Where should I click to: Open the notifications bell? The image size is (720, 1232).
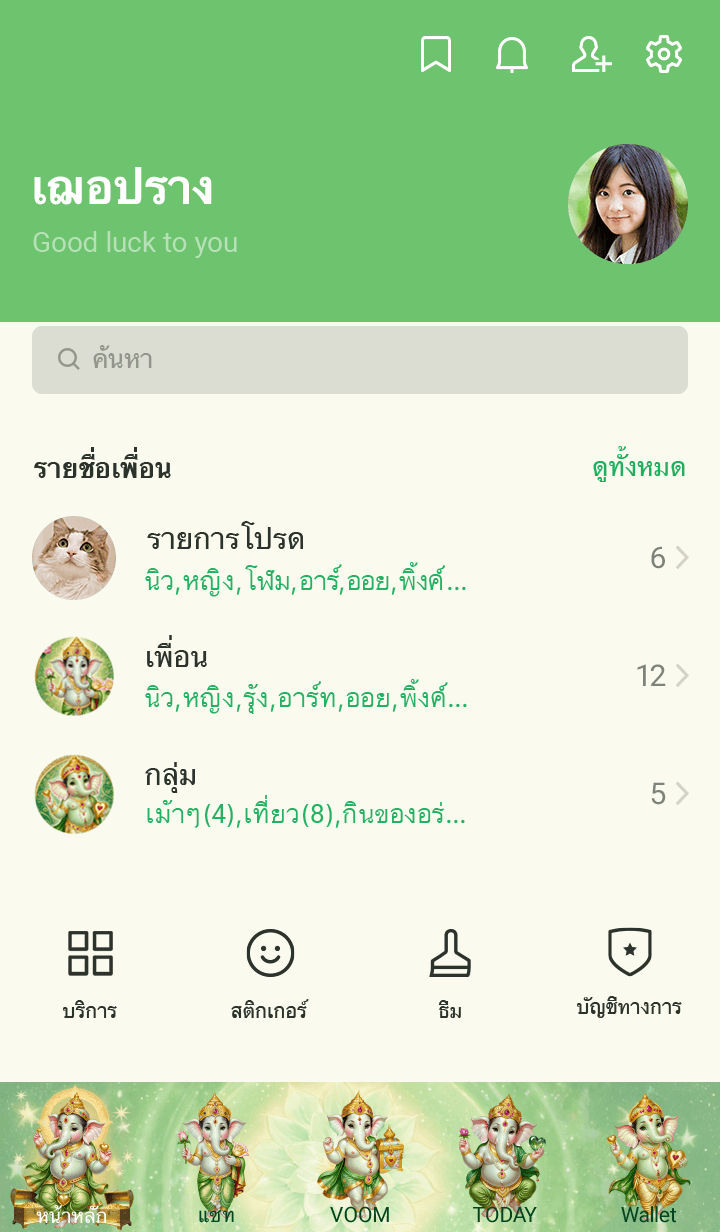coord(512,54)
